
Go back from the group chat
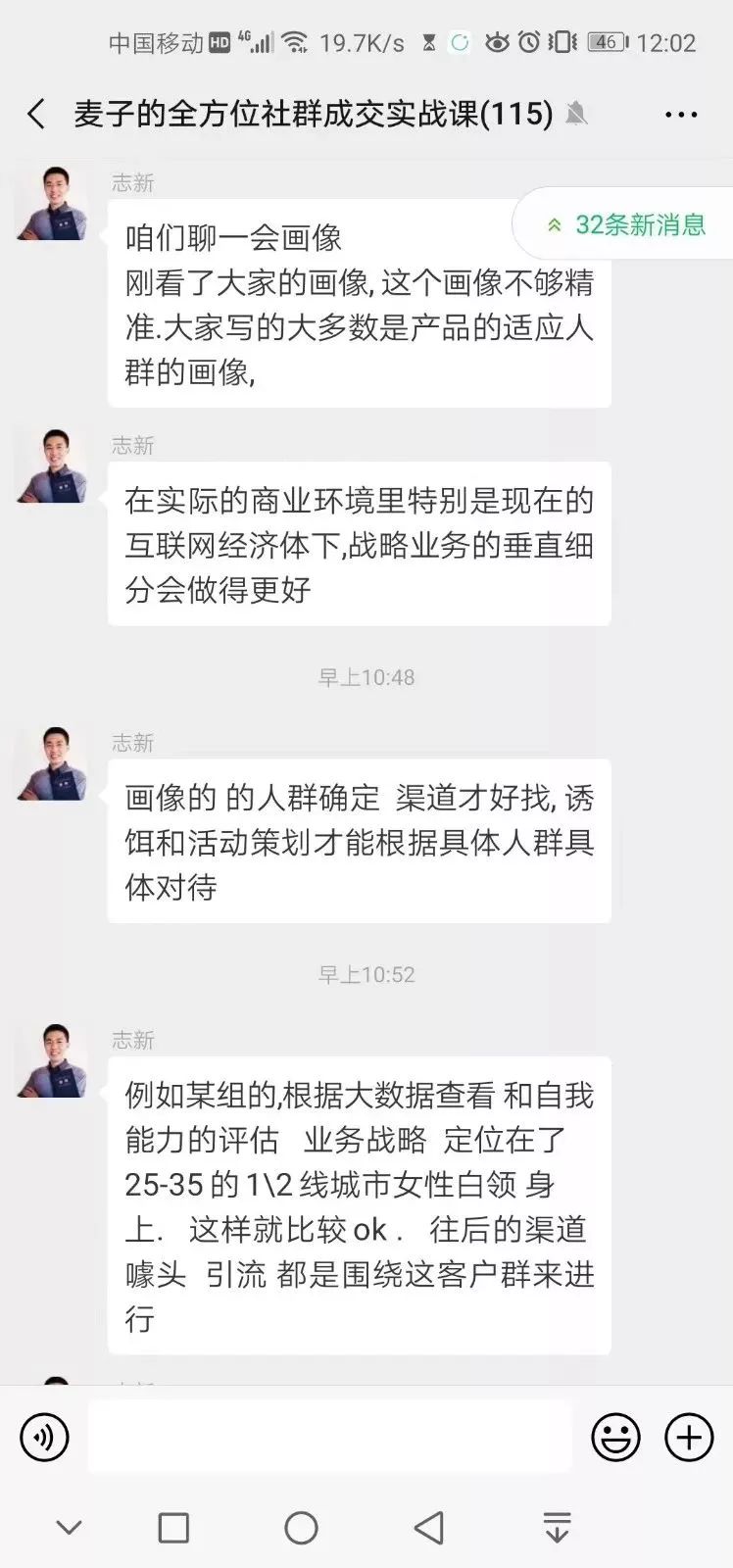(37, 115)
